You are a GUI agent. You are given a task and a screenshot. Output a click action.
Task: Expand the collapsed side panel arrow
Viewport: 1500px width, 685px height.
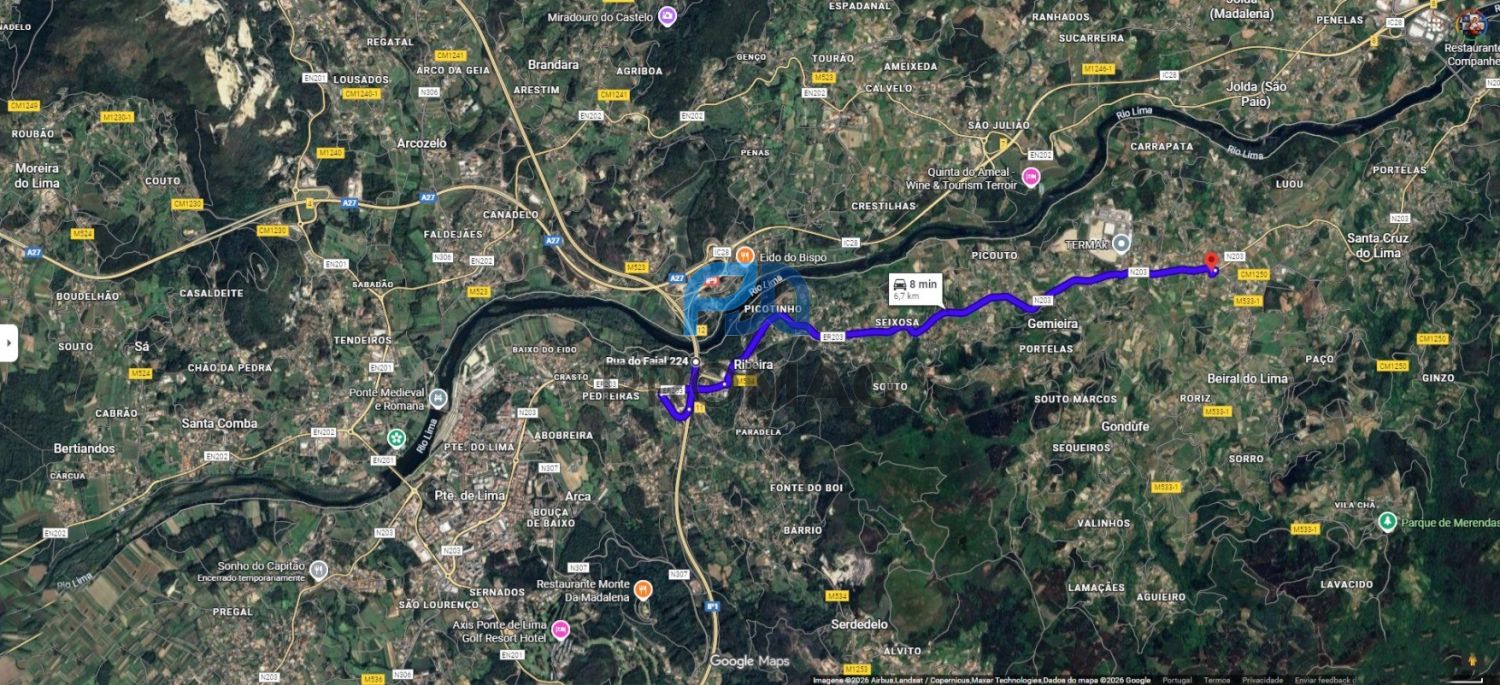click(x=9, y=343)
